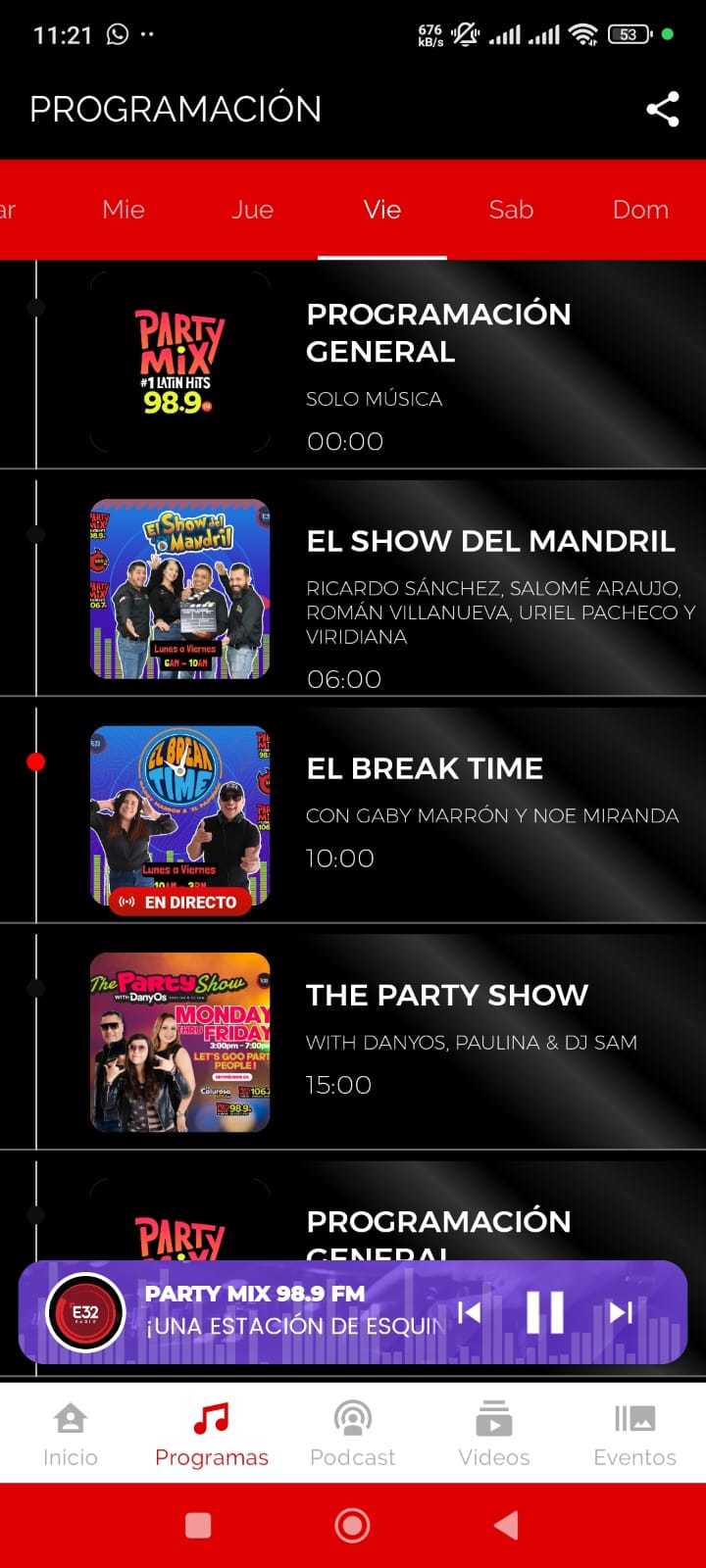Switch to the Dom day tab
Screen dimensions: 706x1568
coord(640,210)
